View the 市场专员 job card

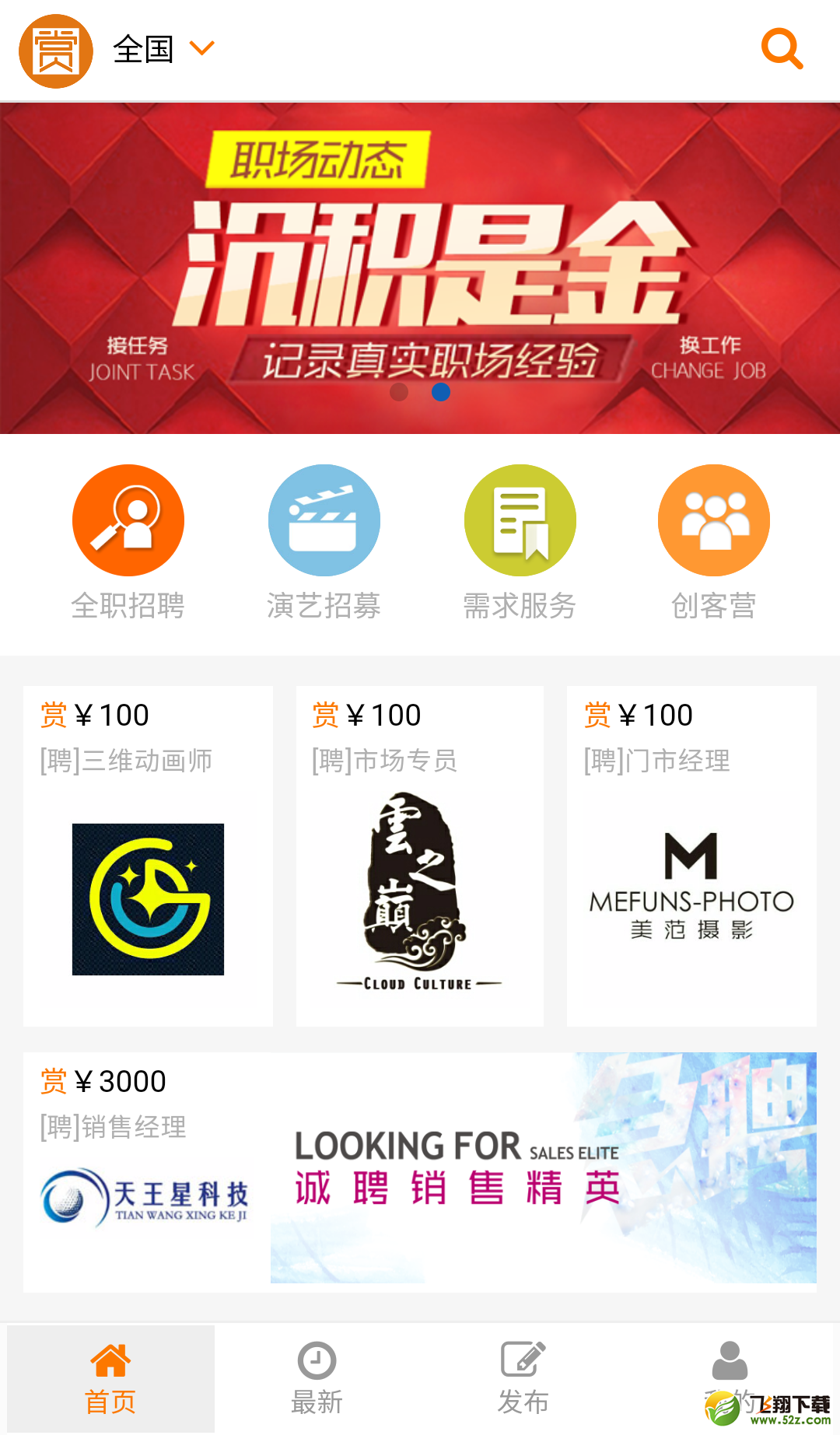click(x=420, y=856)
